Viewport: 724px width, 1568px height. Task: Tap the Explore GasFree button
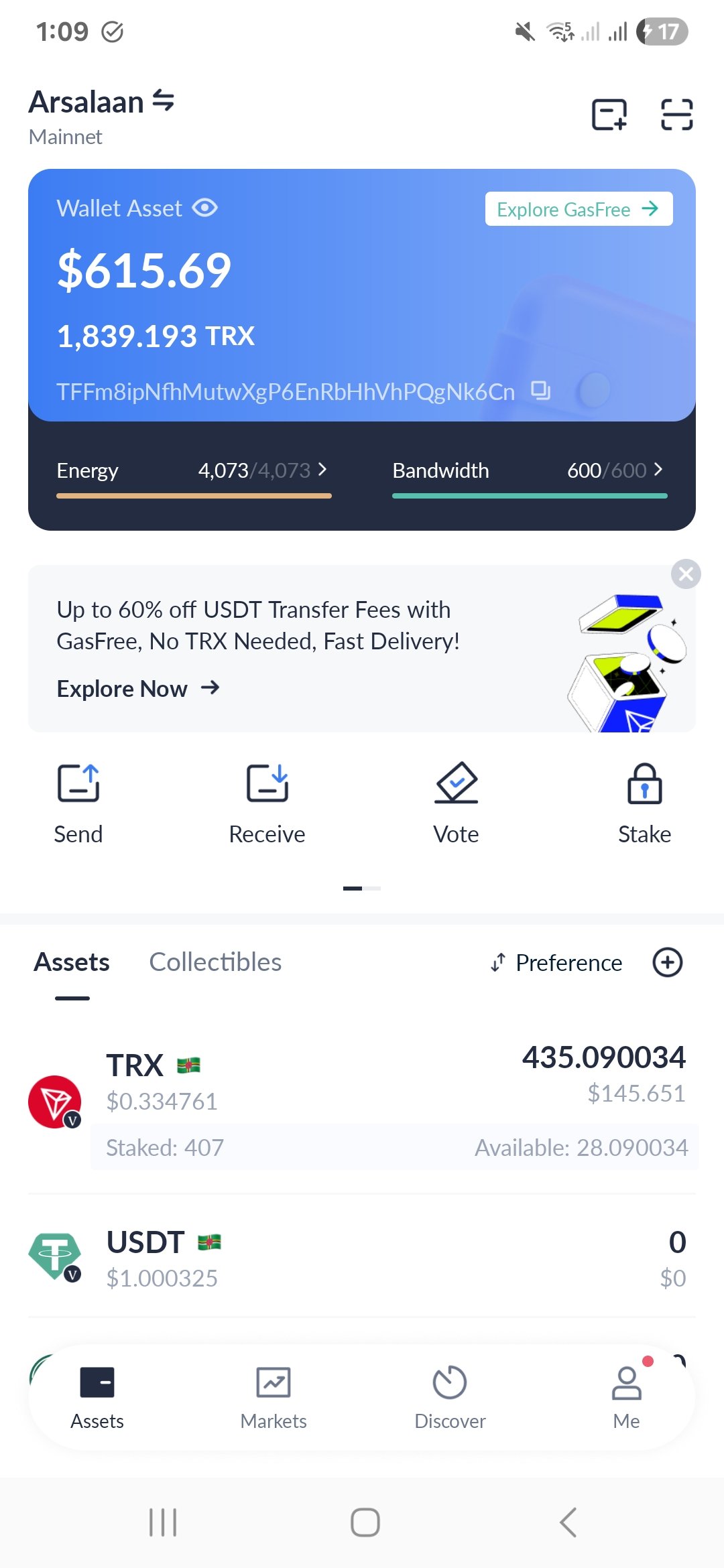click(x=578, y=210)
